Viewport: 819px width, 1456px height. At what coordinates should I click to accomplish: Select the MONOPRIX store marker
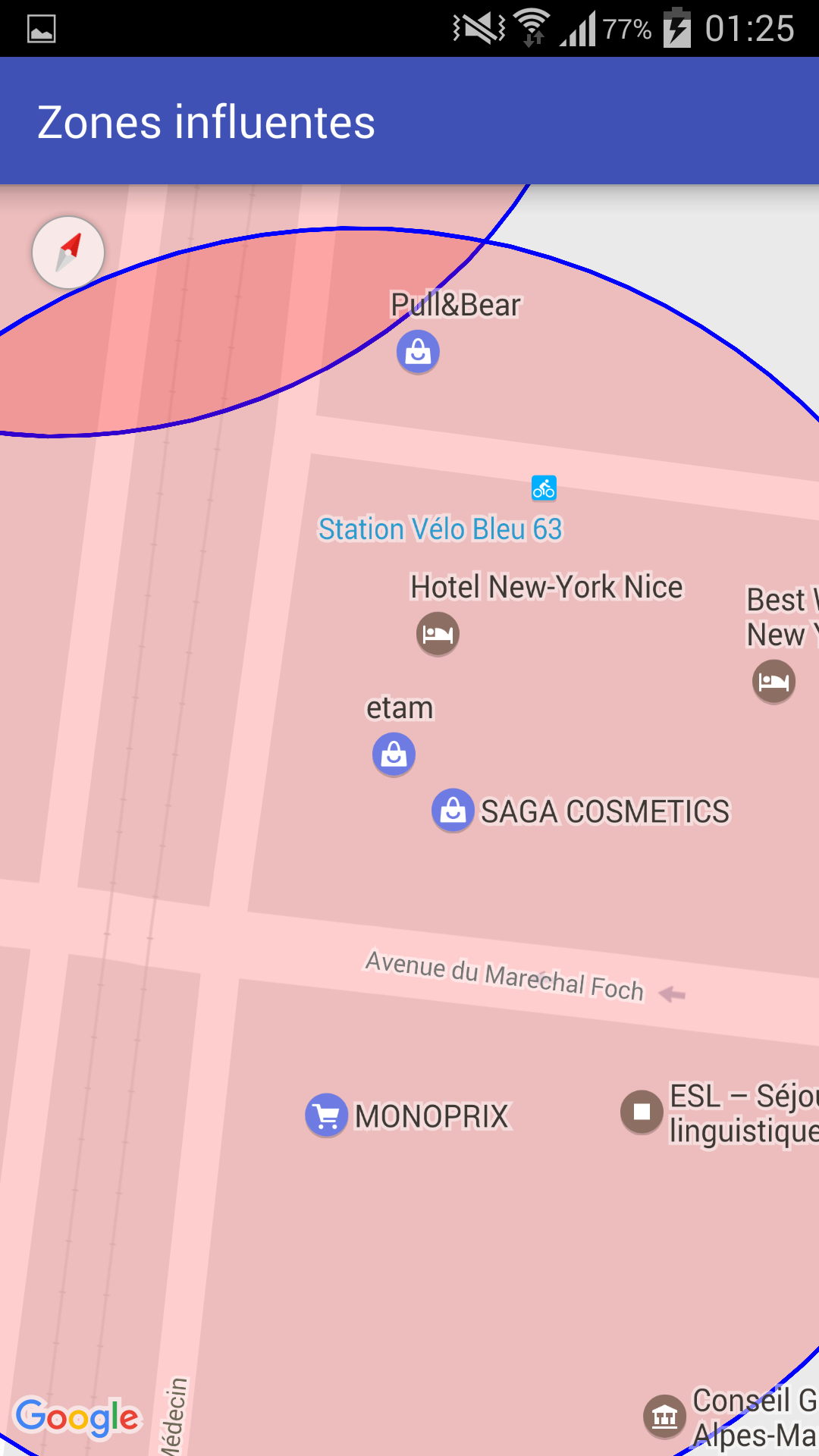coord(327,1116)
